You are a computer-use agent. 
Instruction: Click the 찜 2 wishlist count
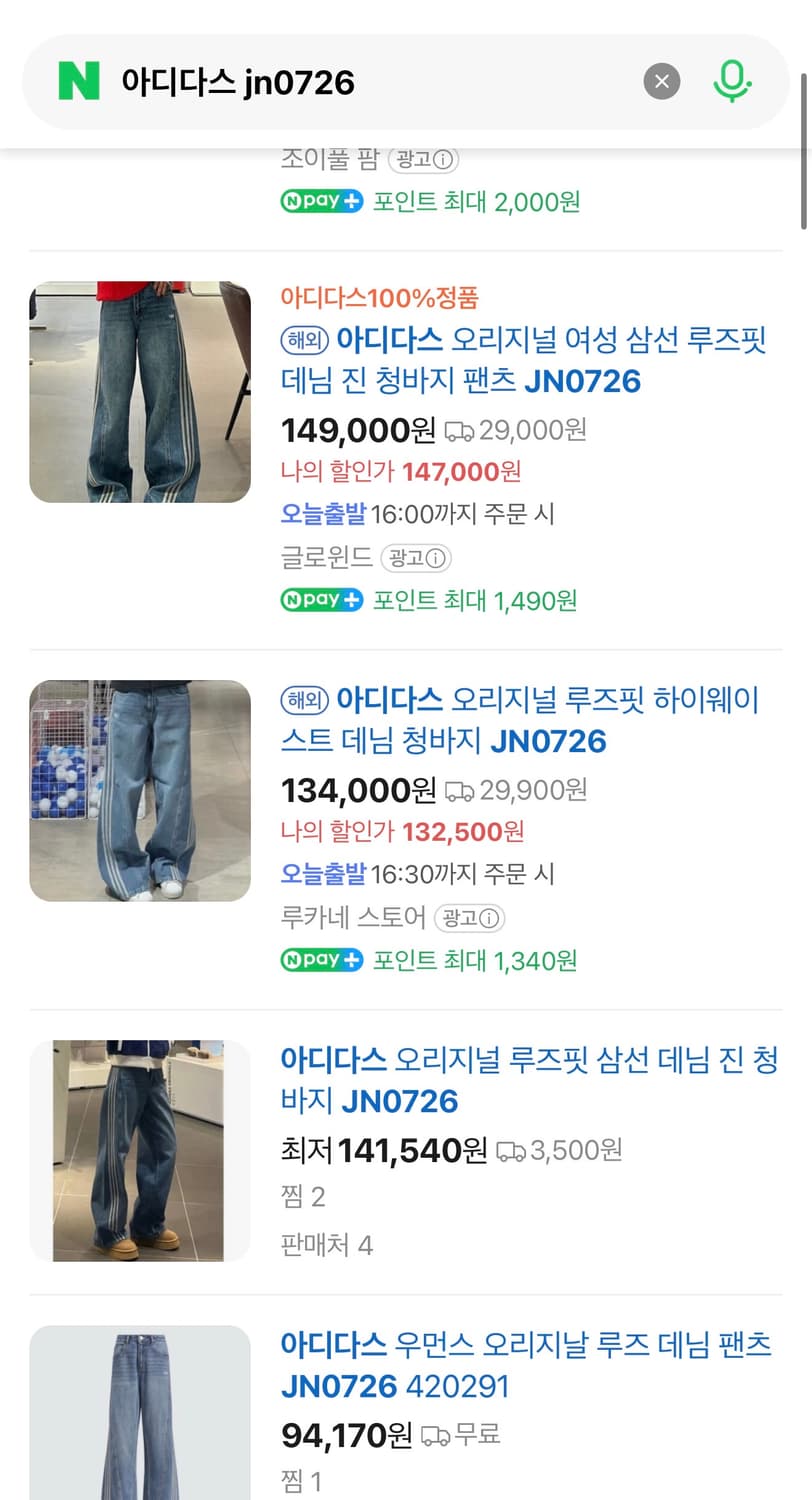click(301, 1196)
